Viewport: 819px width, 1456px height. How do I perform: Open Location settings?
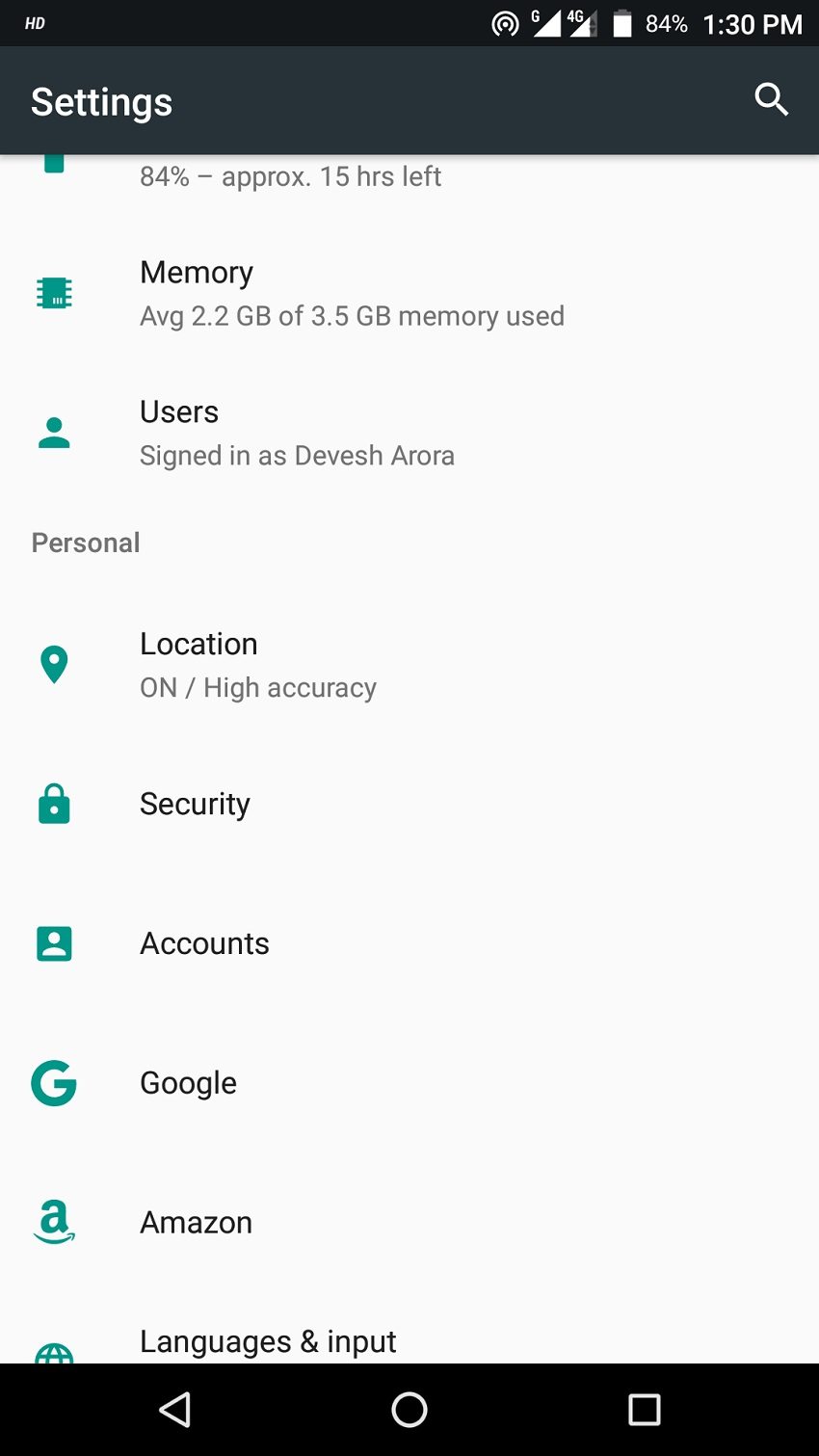258,665
